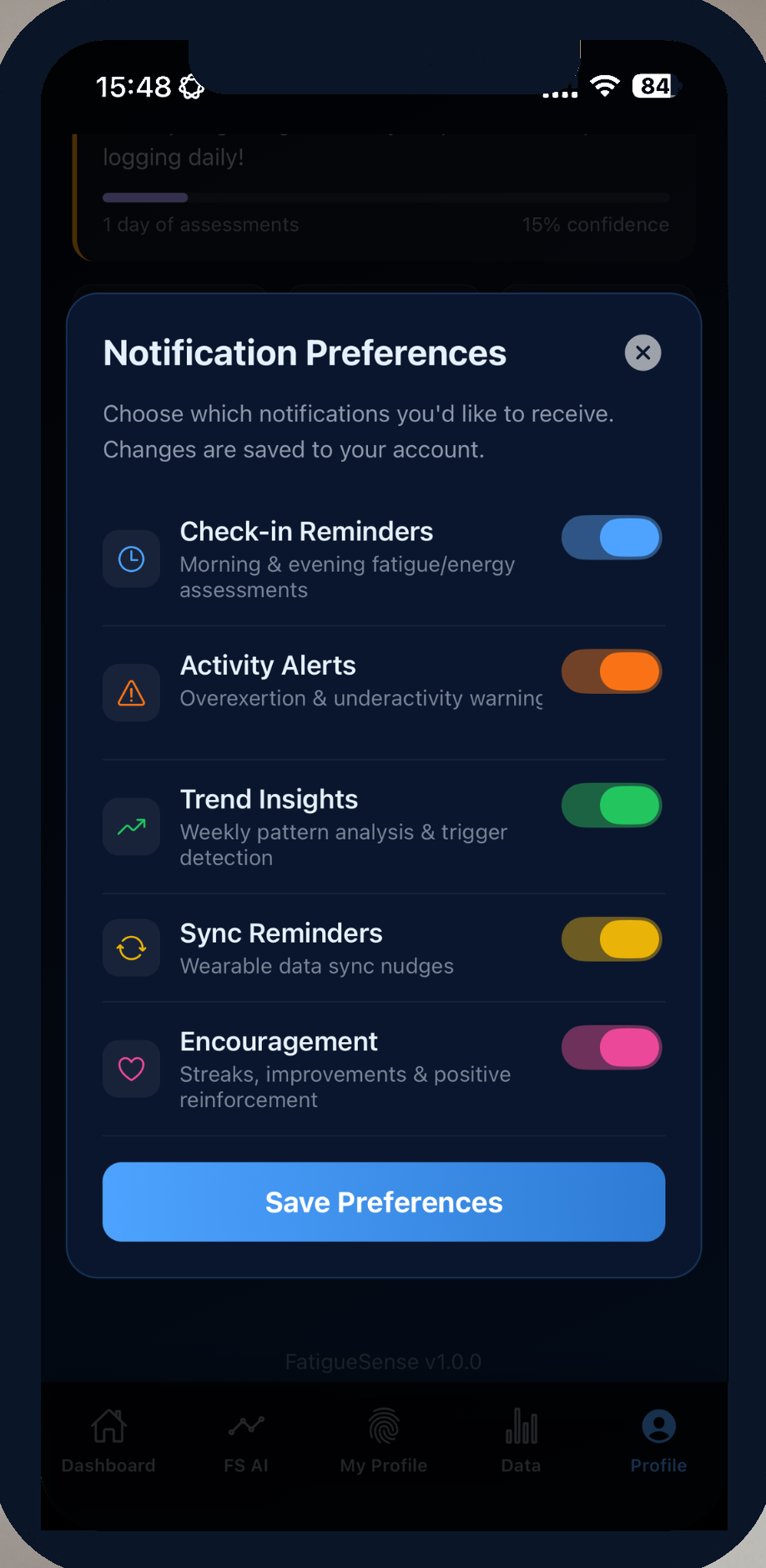Turn off Check-in Reminders
The width and height of the screenshot is (766, 1568).
point(612,538)
